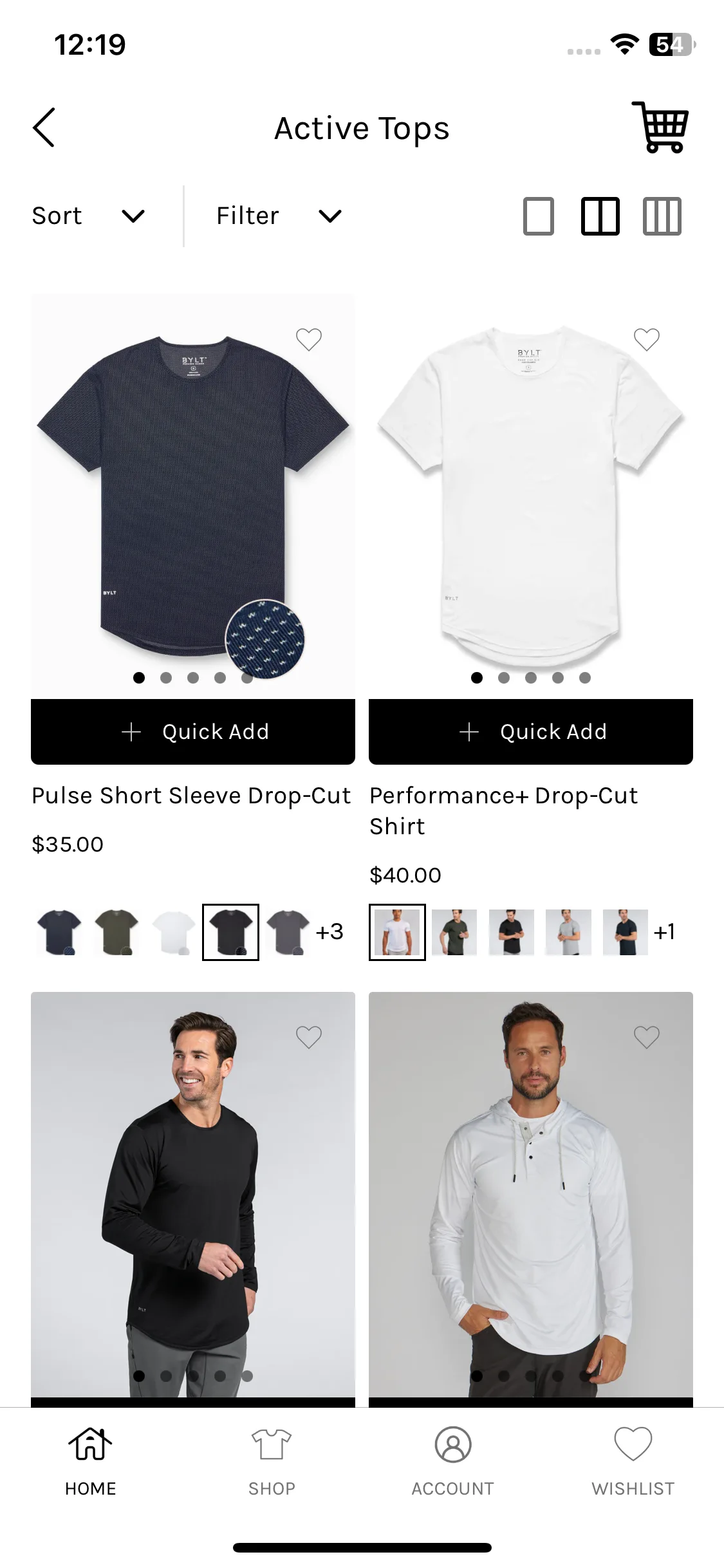
Task: Quick Add the Pulse Short Sleeve Drop-Cut
Action: [x=193, y=732]
